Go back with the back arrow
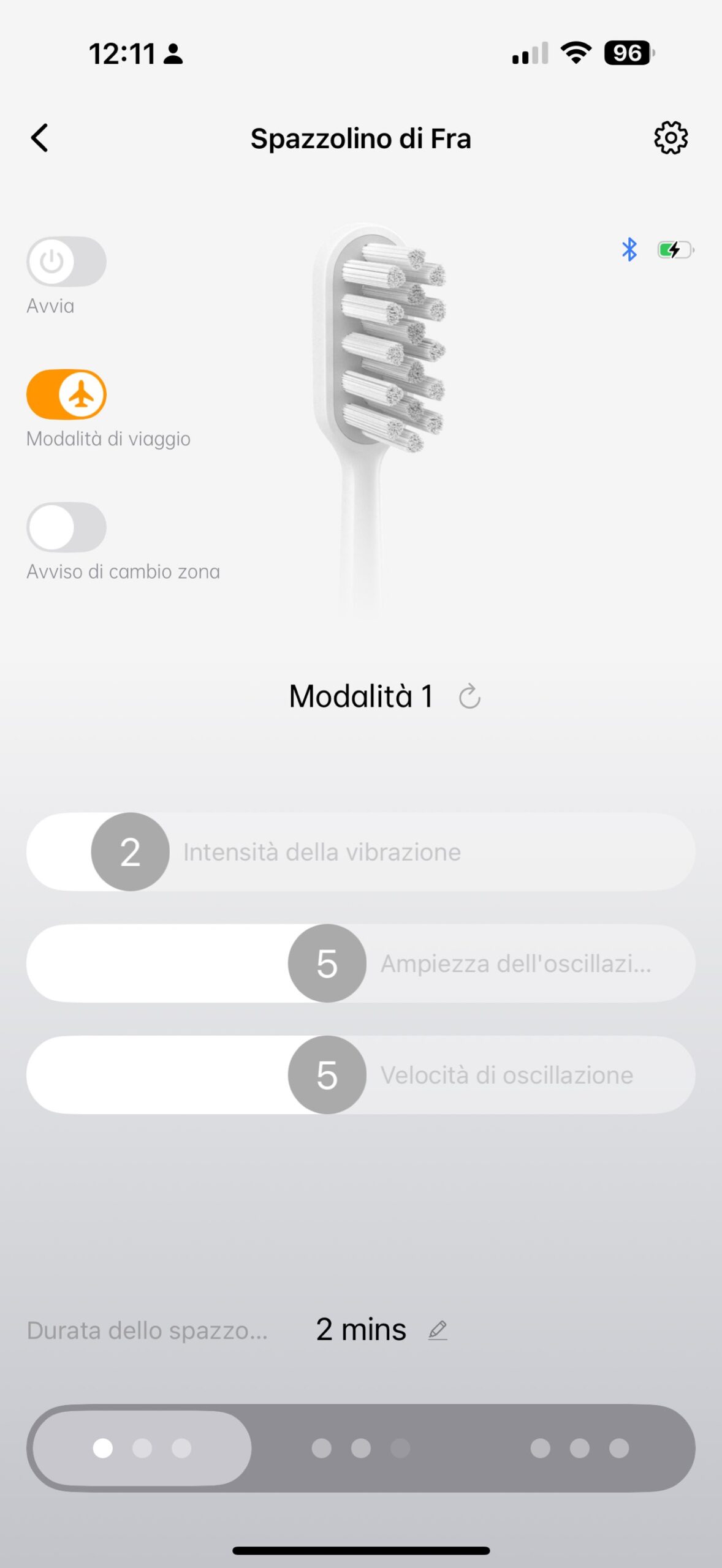 [40, 138]
